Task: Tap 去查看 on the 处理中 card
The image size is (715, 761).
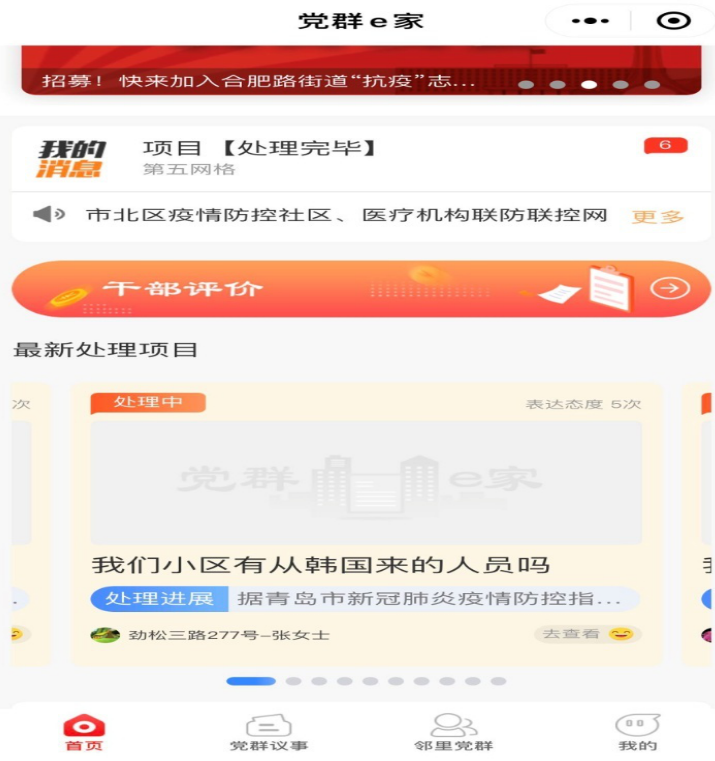Action: [586, 634]
